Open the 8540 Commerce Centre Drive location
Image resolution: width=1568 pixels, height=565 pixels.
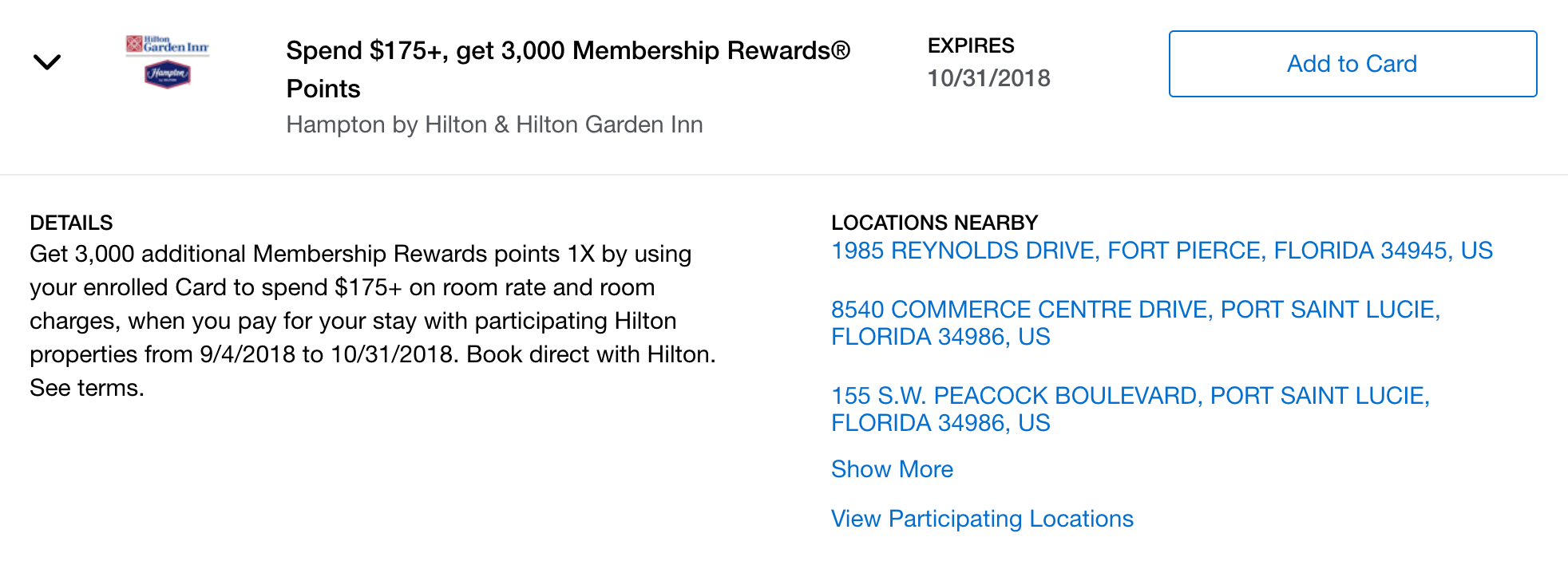(x=1134, y=322)
